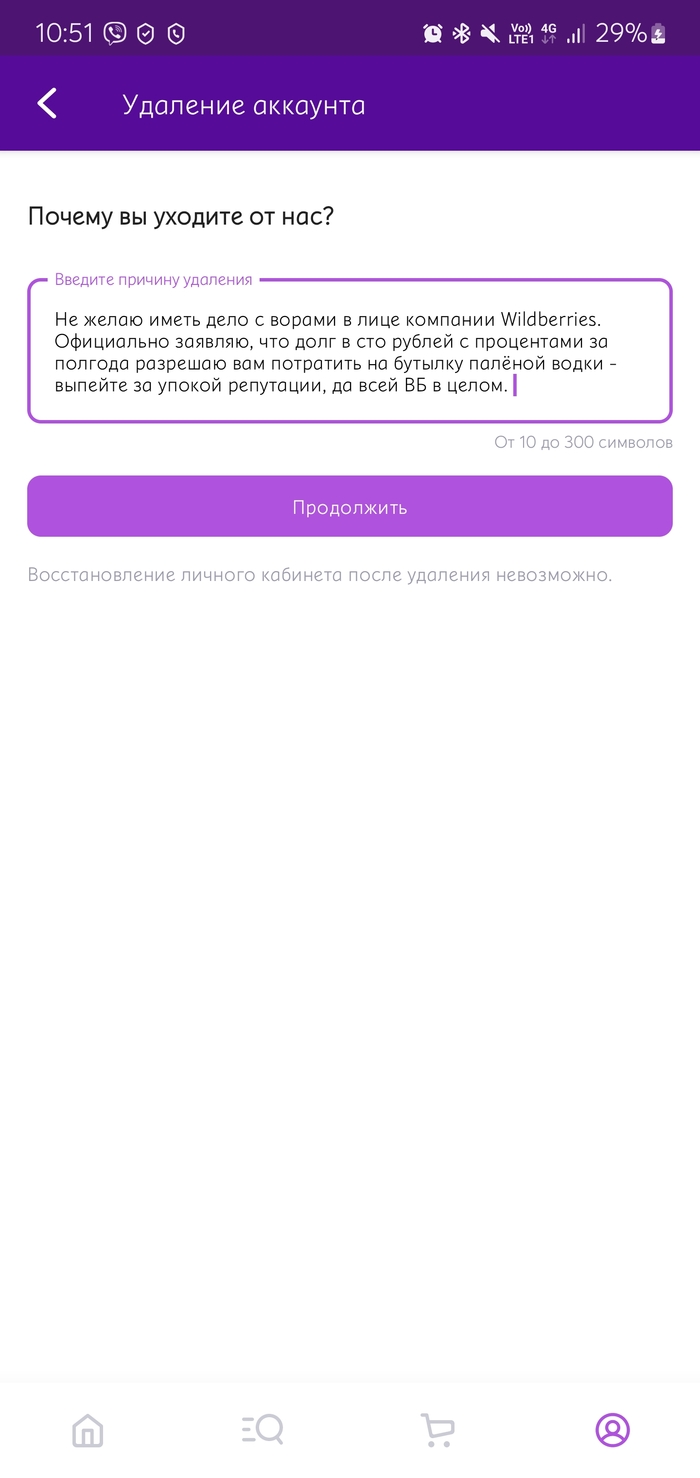Switch to the catalog search tab
Screen dimensions: 700x1478
click(263, 1430)
